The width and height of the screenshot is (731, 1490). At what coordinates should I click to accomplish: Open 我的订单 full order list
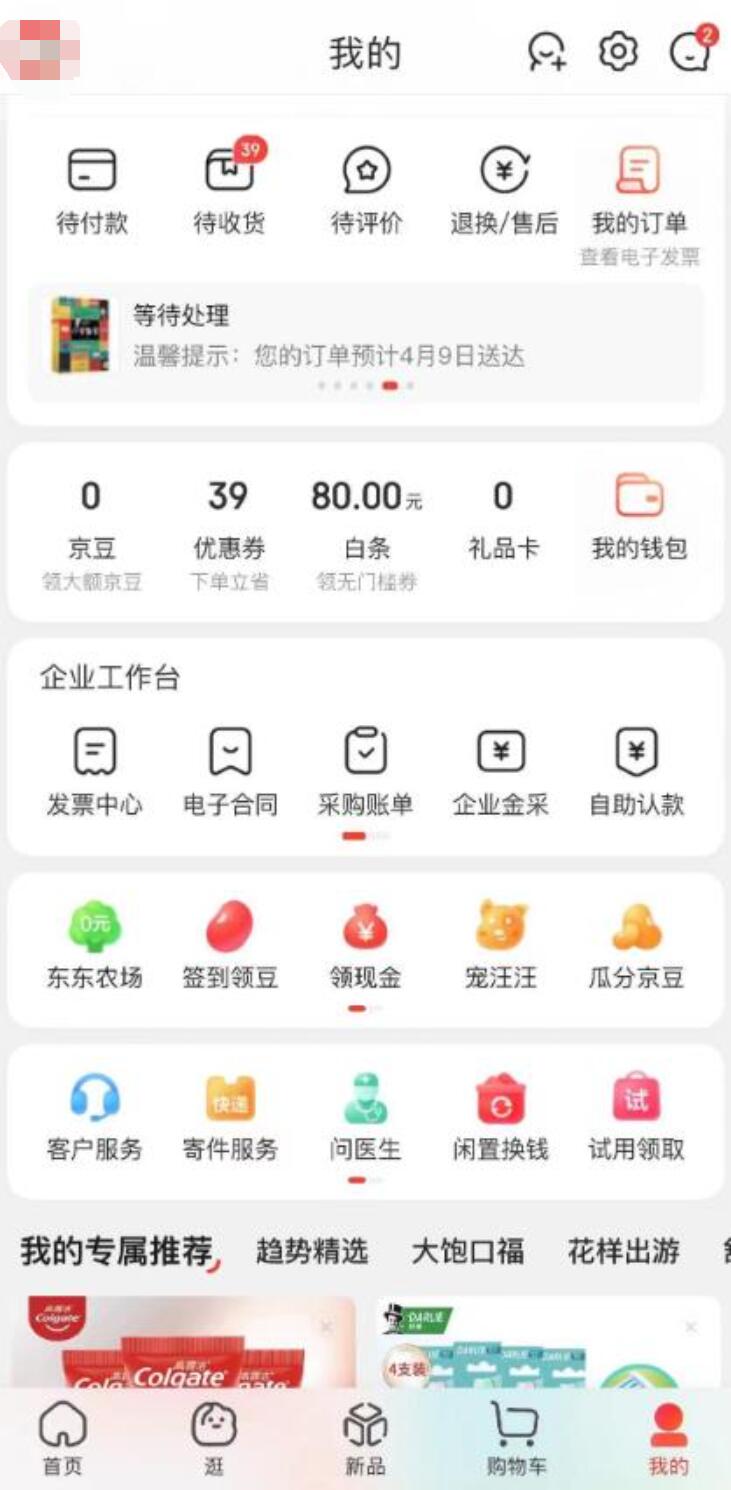point(639,190)
